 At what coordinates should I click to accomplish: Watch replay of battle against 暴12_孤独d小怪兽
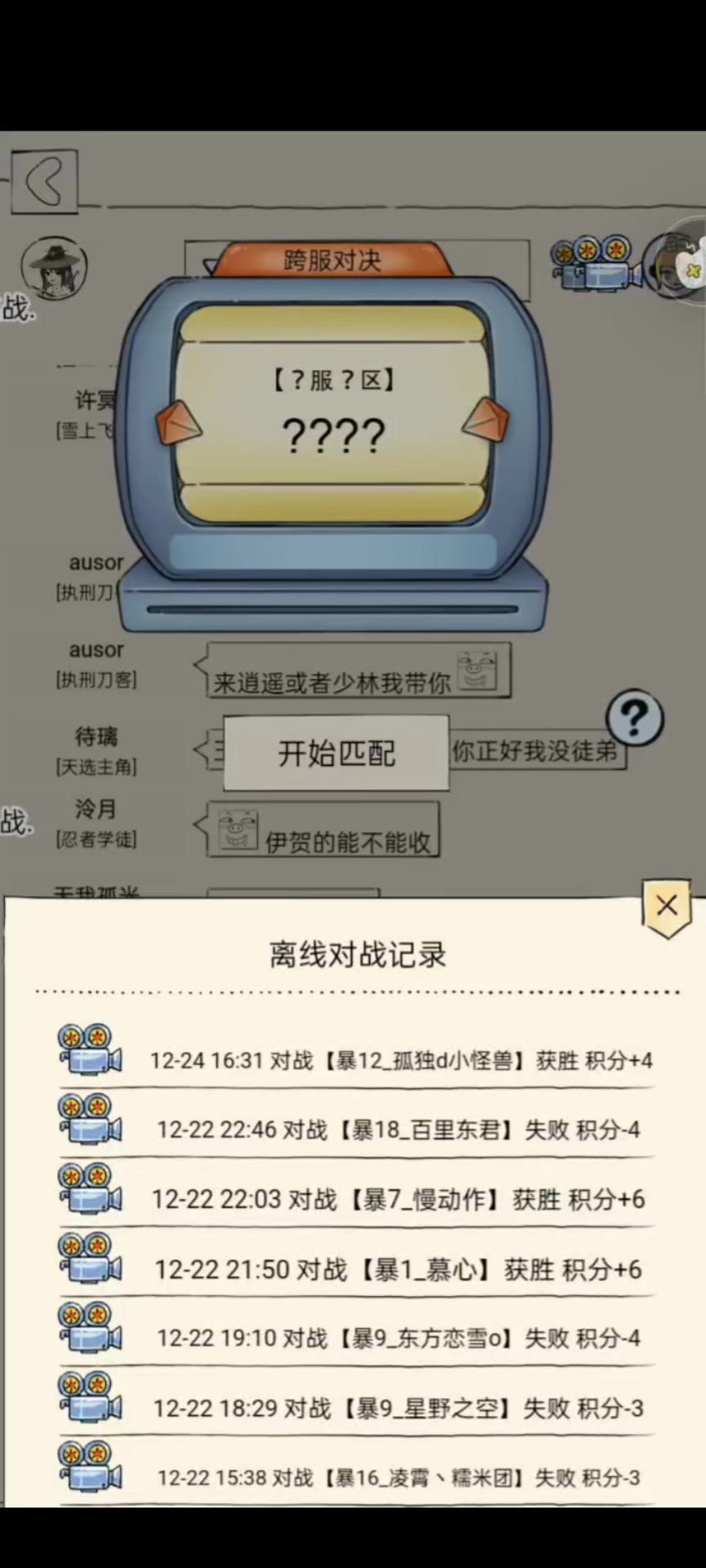pyautogui.click(x=89, y=1049)
